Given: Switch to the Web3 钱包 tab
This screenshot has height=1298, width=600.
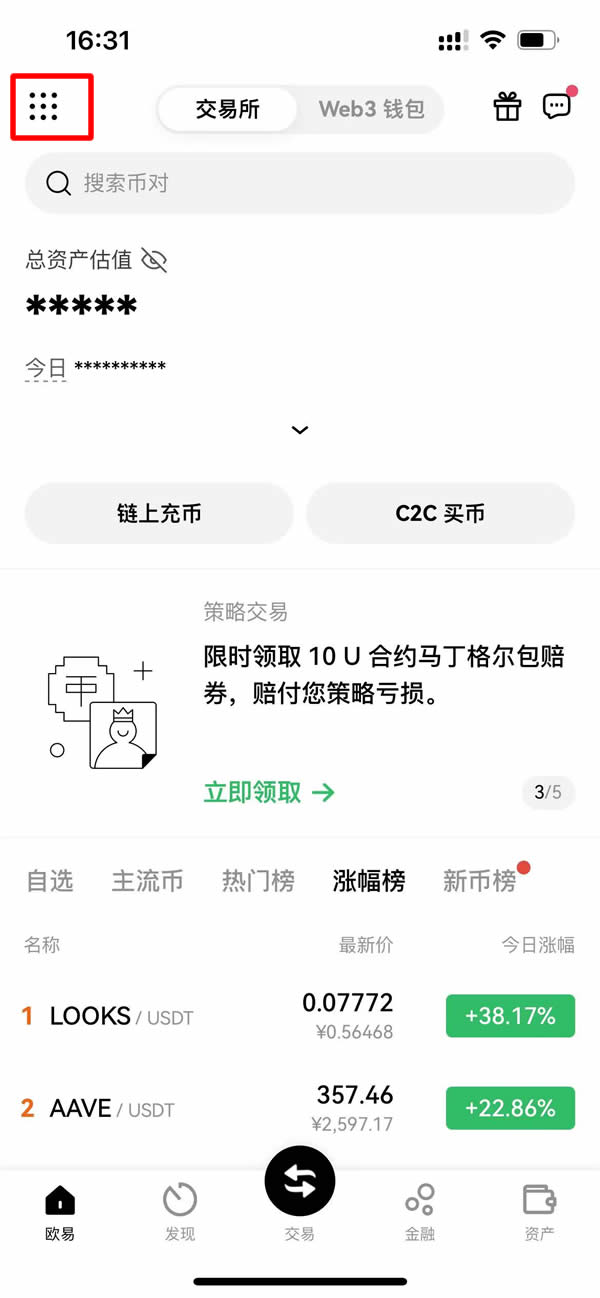Looking at the screenshot, I should [x=371, y=109].
